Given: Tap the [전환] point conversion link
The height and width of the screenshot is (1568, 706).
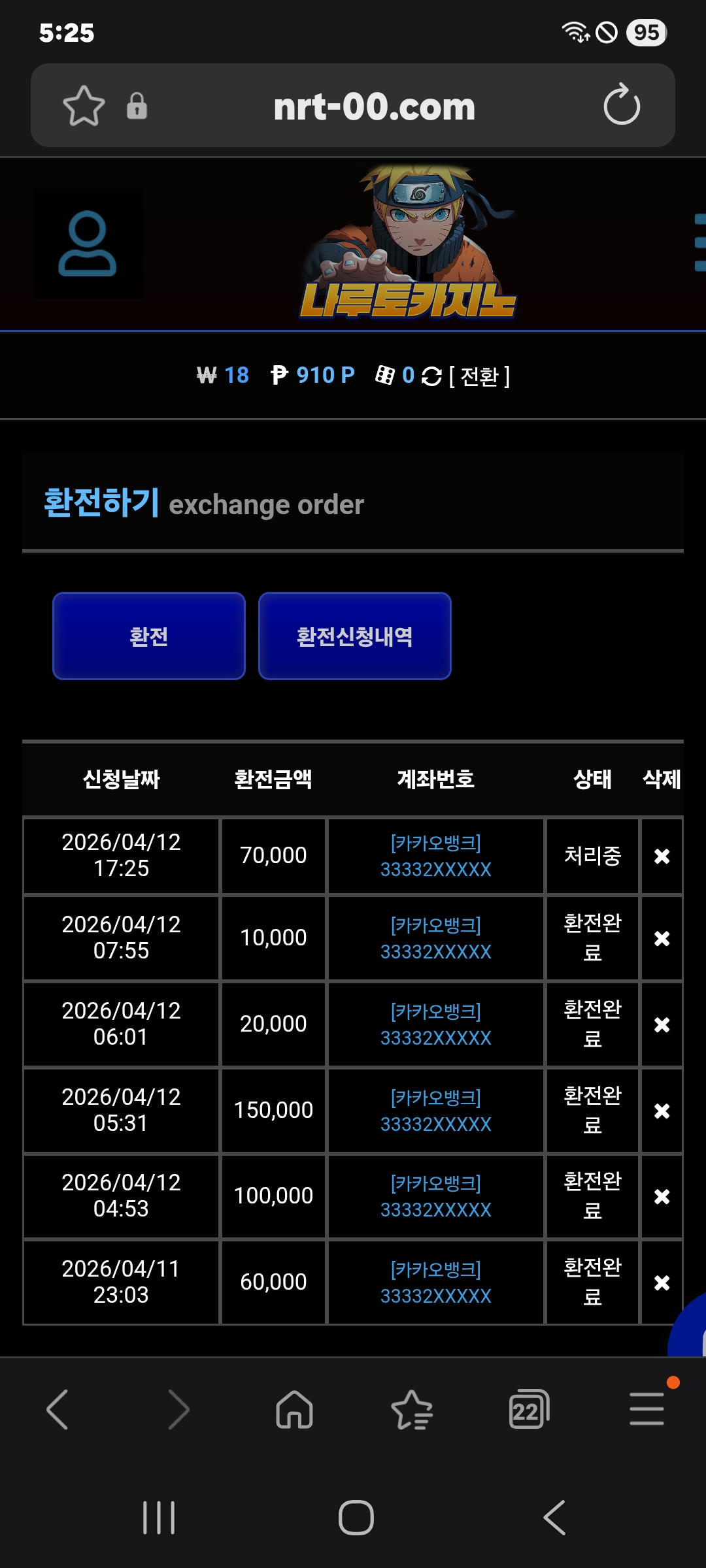Looking at the screenshot, I should pyautogui.click(x=479, y=376).
